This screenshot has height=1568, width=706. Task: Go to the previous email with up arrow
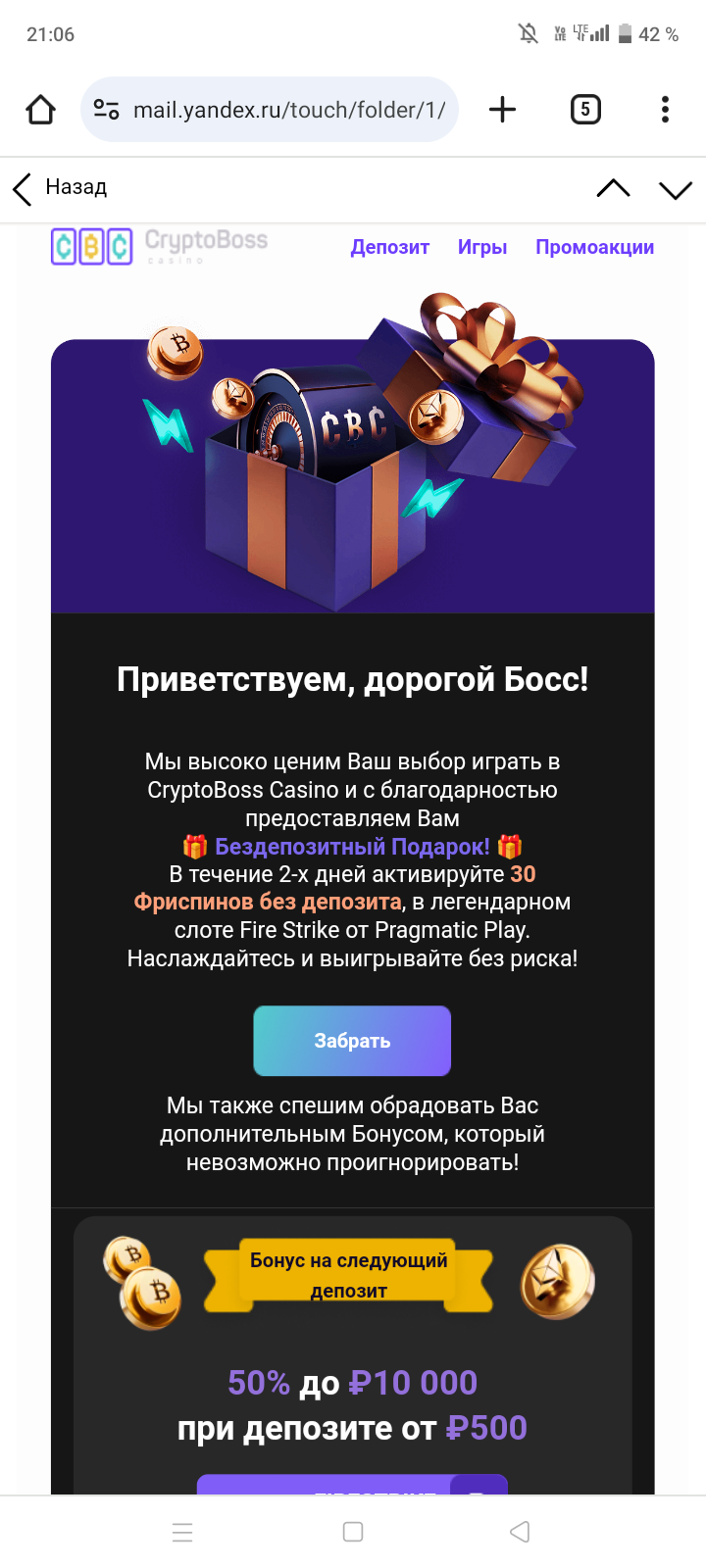click(x=614, y=188)
